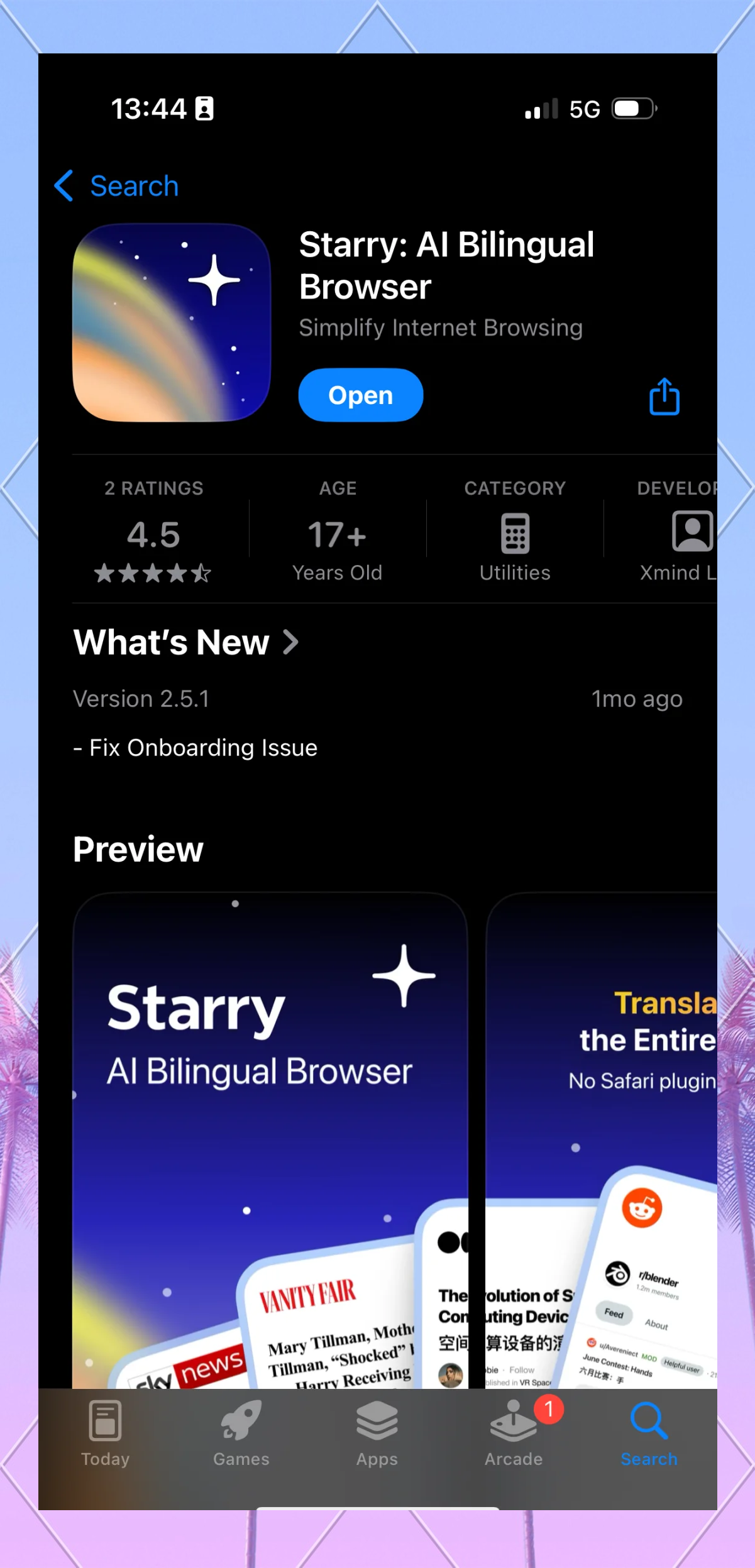Open the Translate the Entire preview screenshot
Image resolution: width=755 pixels, height=1568 pixels.
pos(602,1138)
